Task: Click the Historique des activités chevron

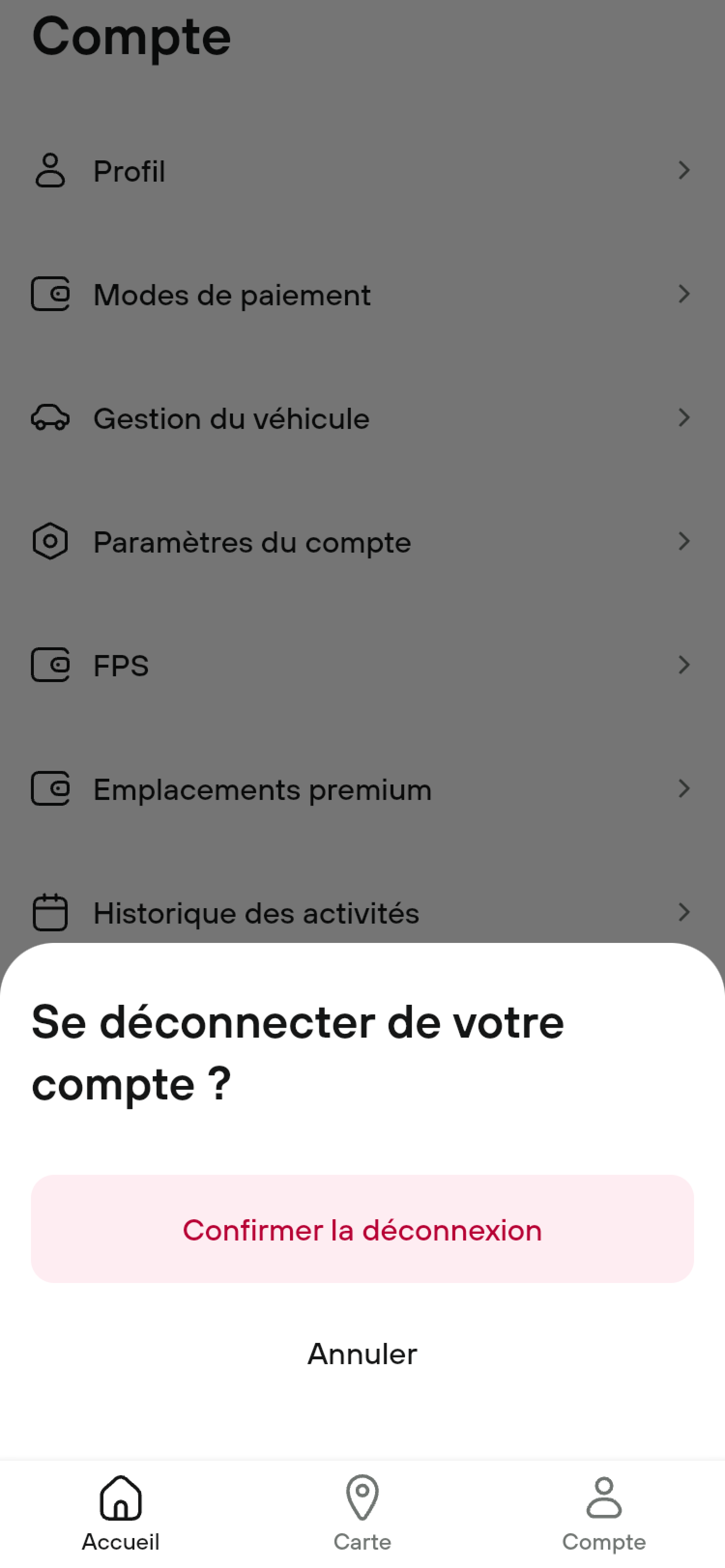Action: [x=683, y=912]
